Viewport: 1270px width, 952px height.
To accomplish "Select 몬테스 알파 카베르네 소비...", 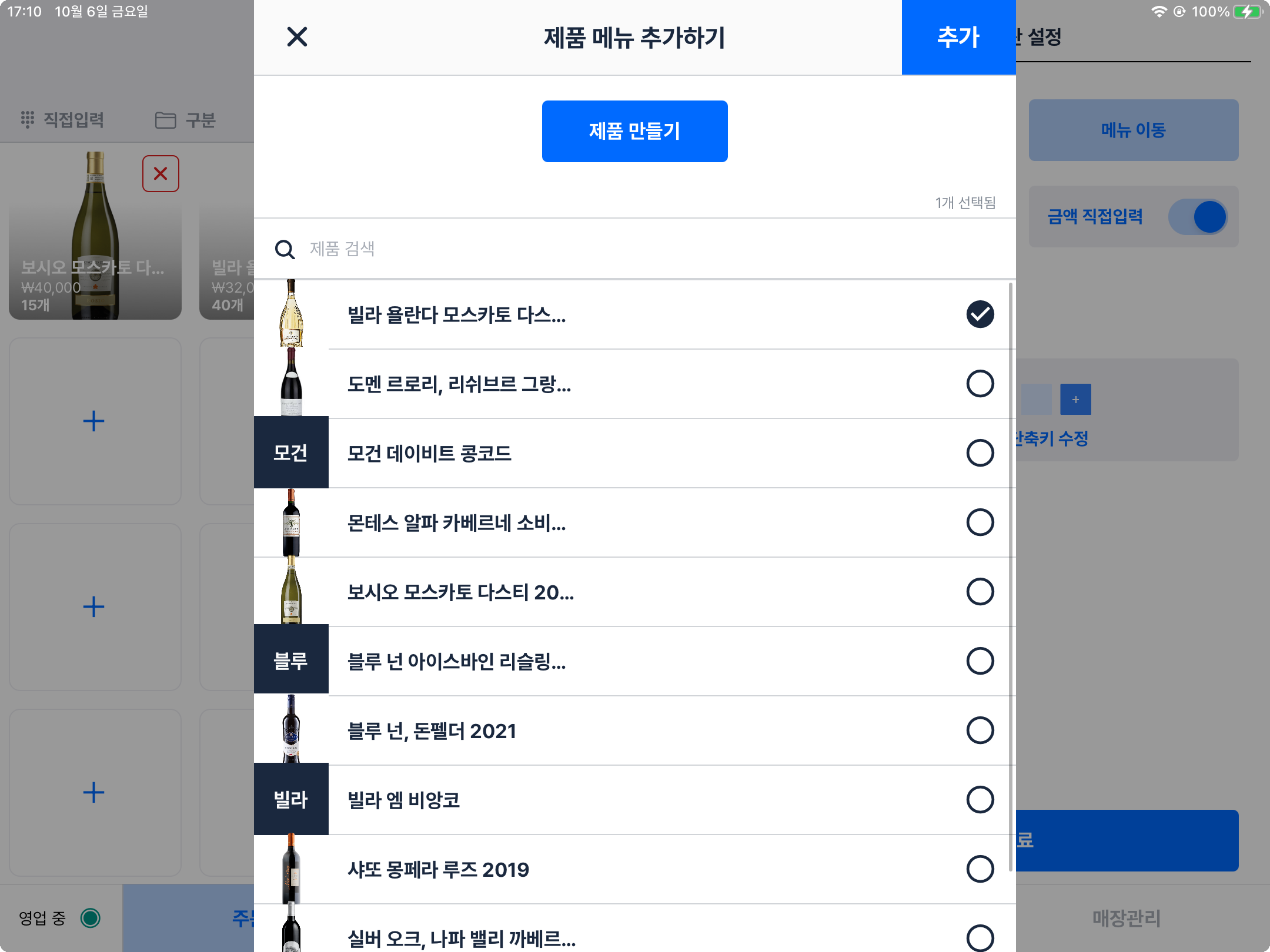I will 980,522.
